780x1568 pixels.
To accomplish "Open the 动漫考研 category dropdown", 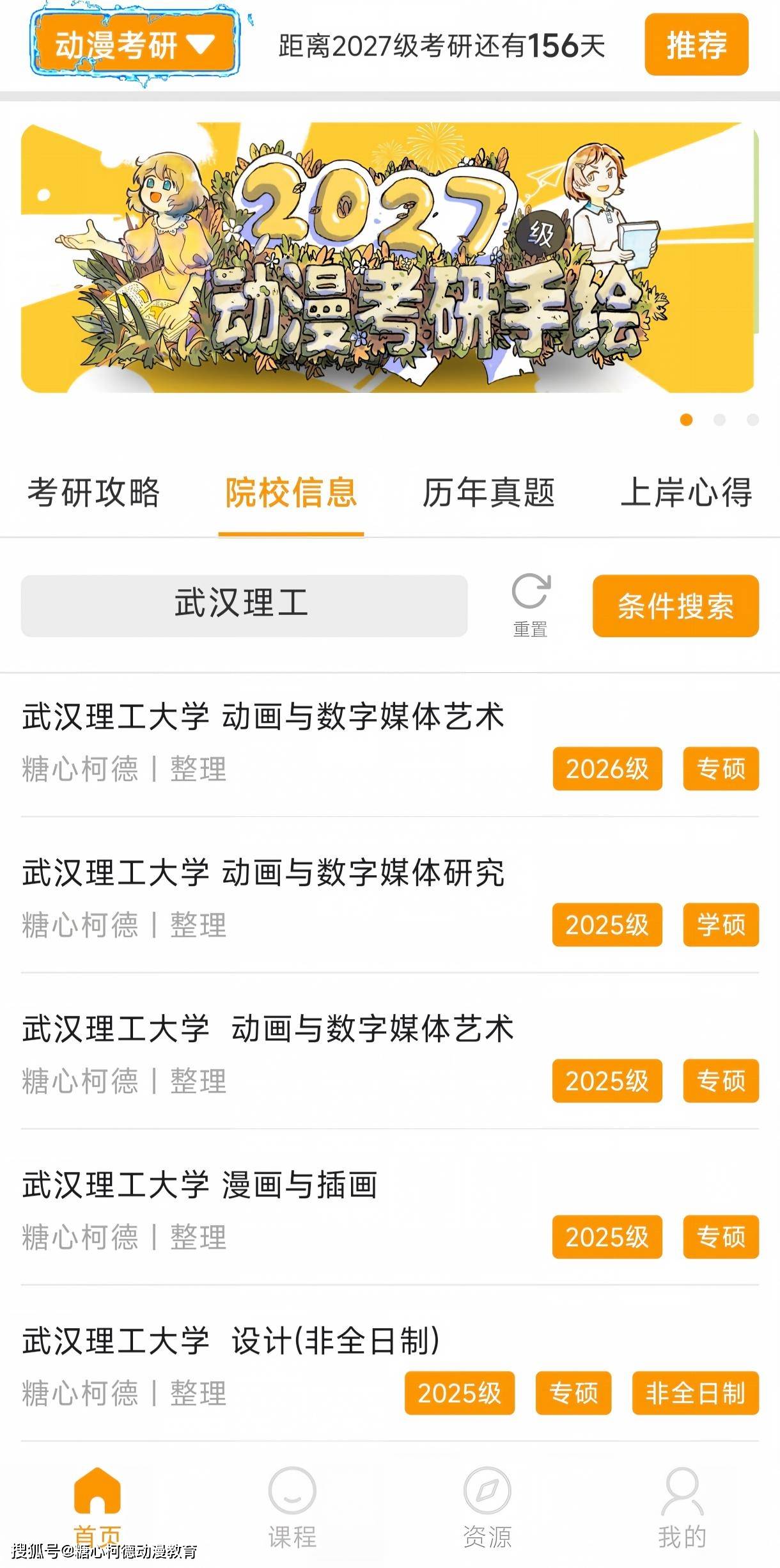I will [134, 45].
